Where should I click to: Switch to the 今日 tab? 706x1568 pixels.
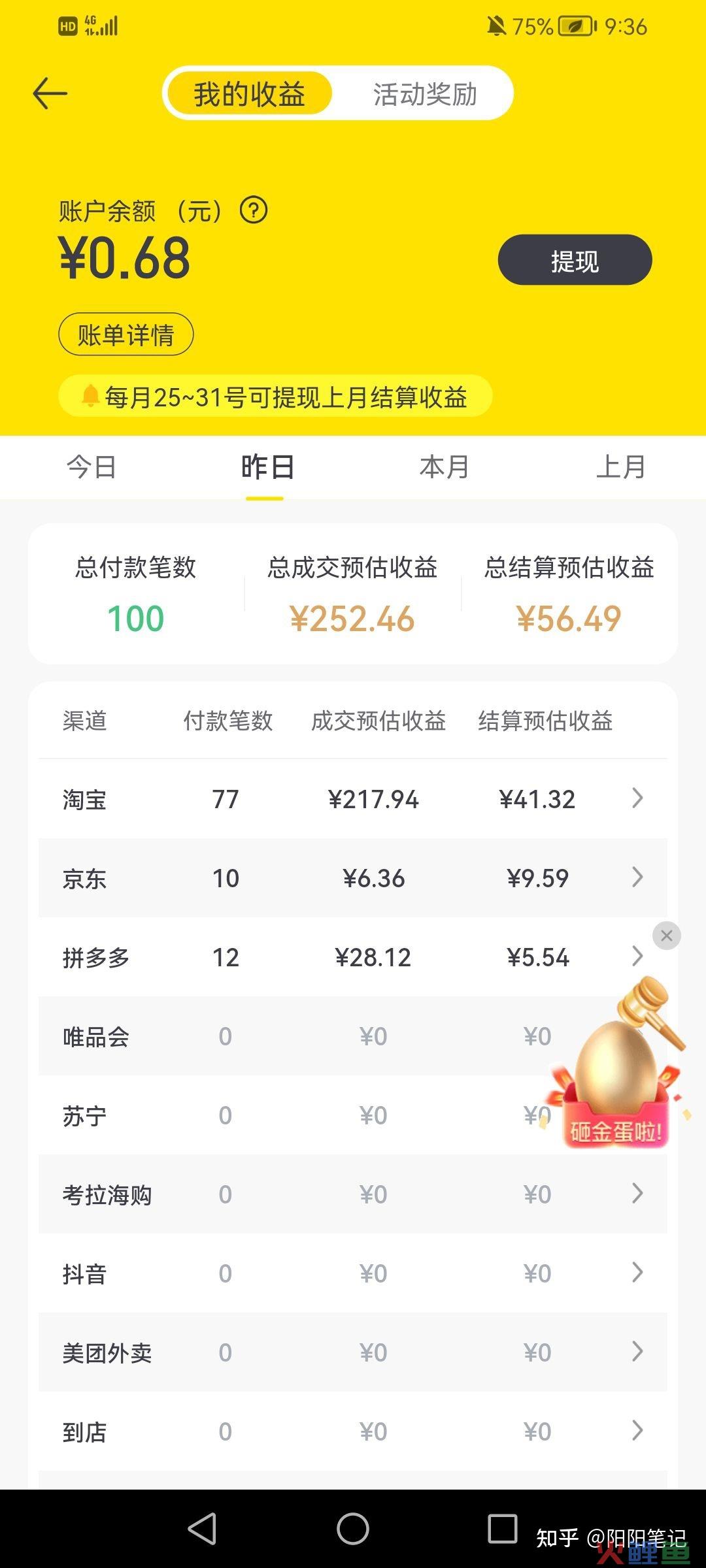click(92, 467)
